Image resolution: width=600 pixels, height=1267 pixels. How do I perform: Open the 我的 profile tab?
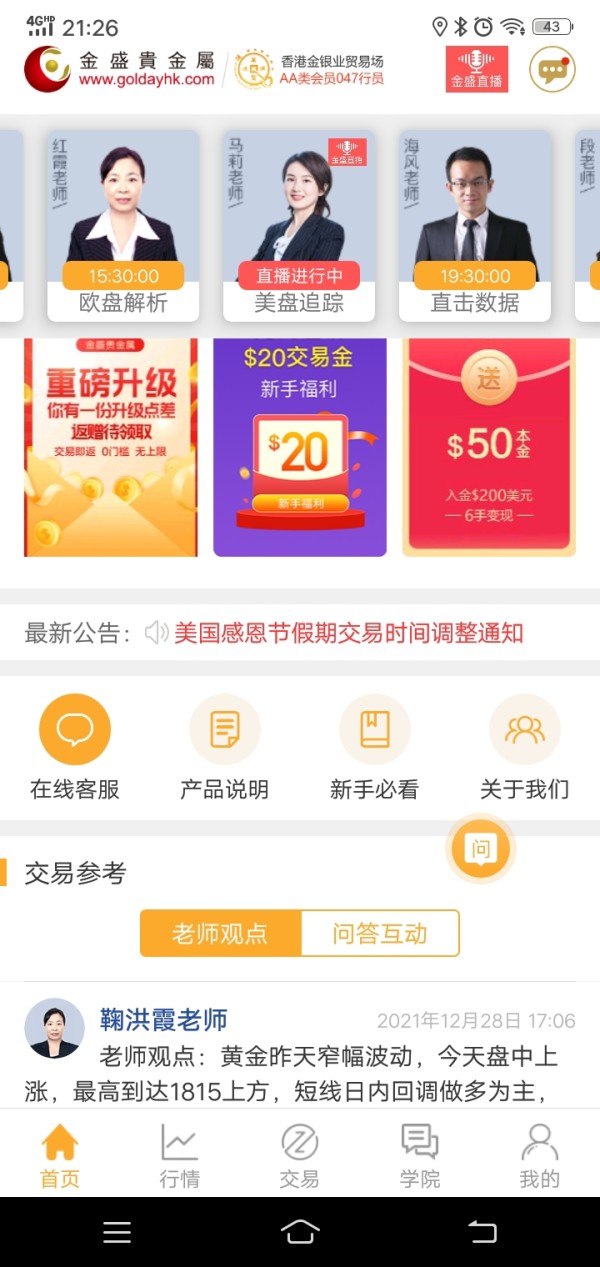539,1155
